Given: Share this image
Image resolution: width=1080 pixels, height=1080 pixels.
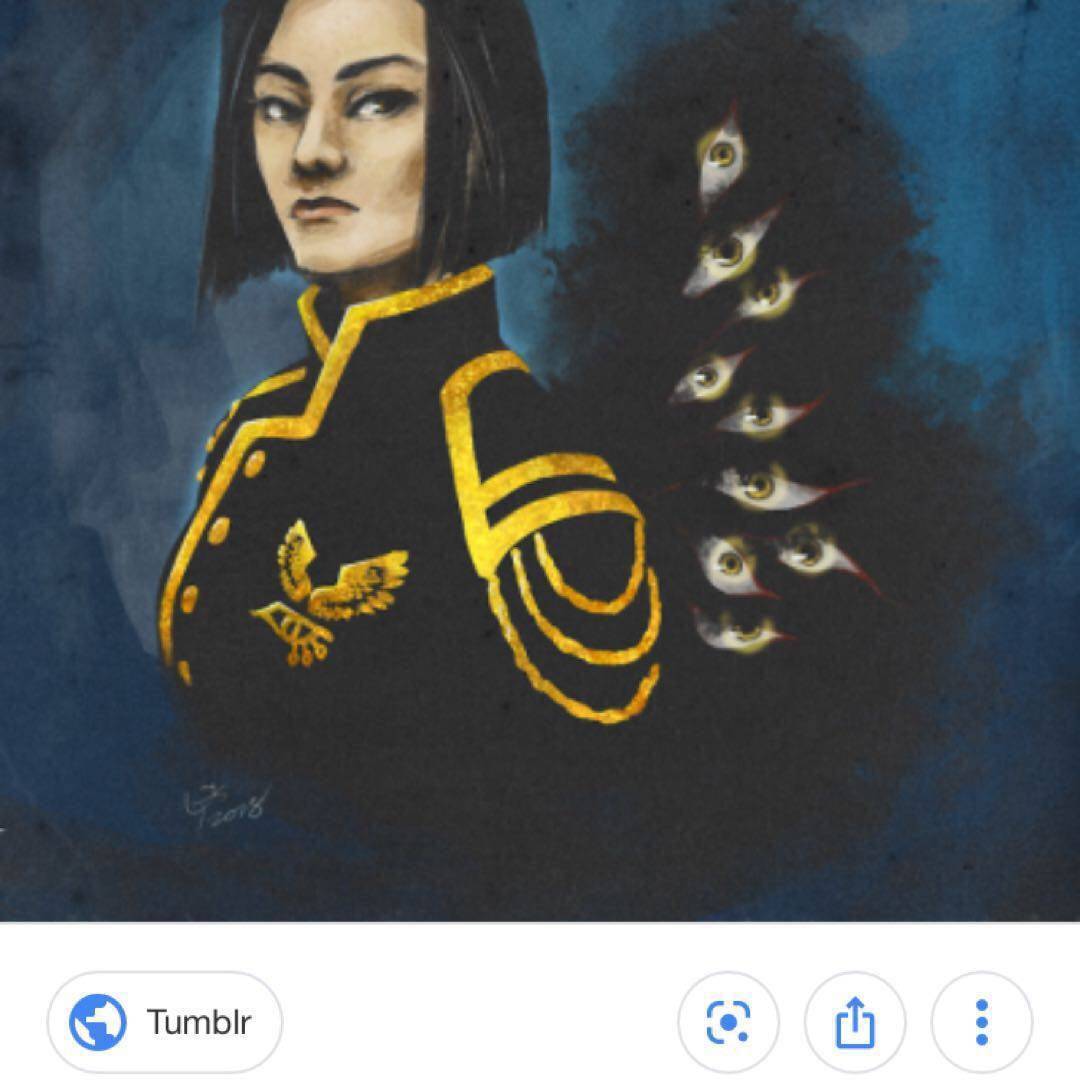Looking at the screenshot, I should 855,1022.
